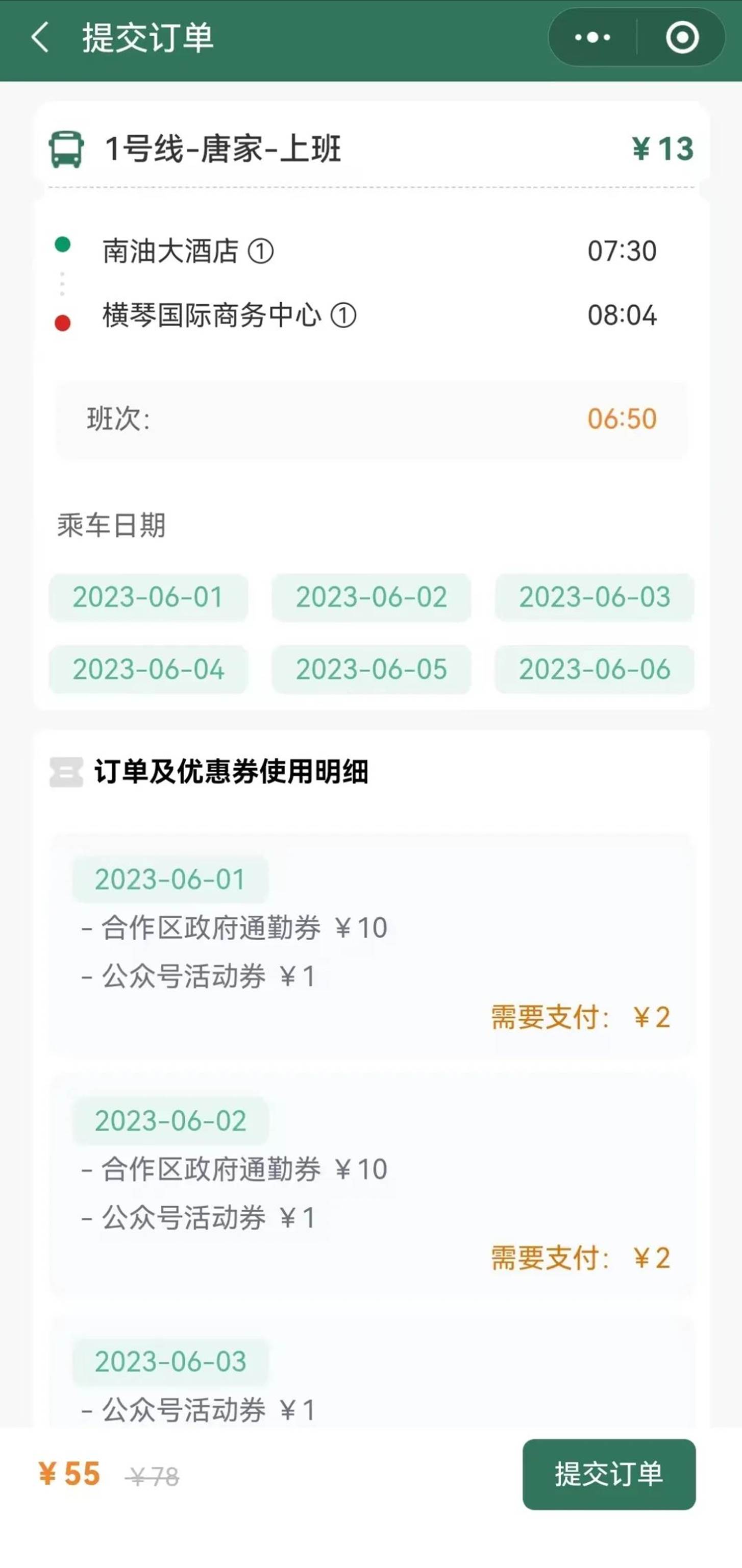Tap the 2023-06-06 ride date chip
742x1568 pixels.
594,670
